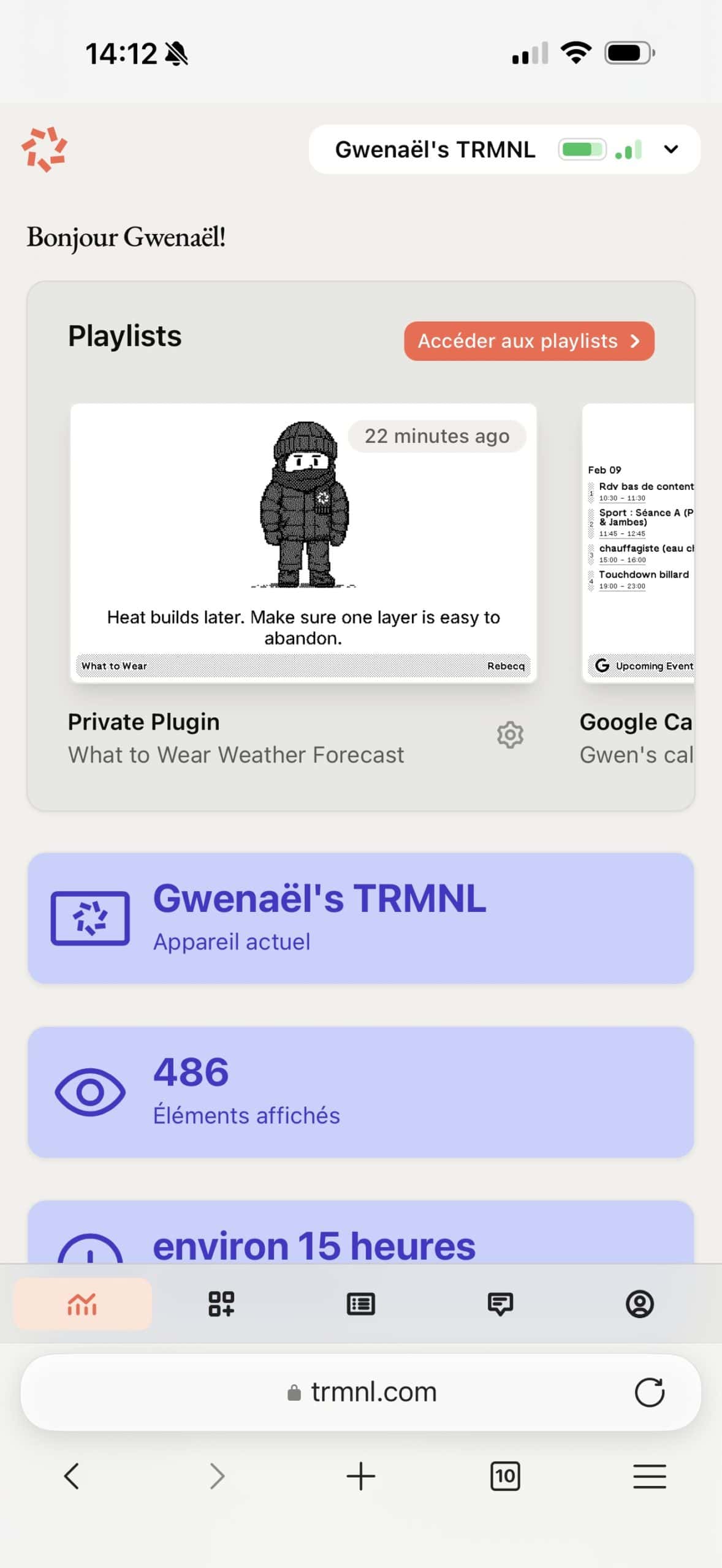Switch to the plugins tab

click(x=221, y=1304)
